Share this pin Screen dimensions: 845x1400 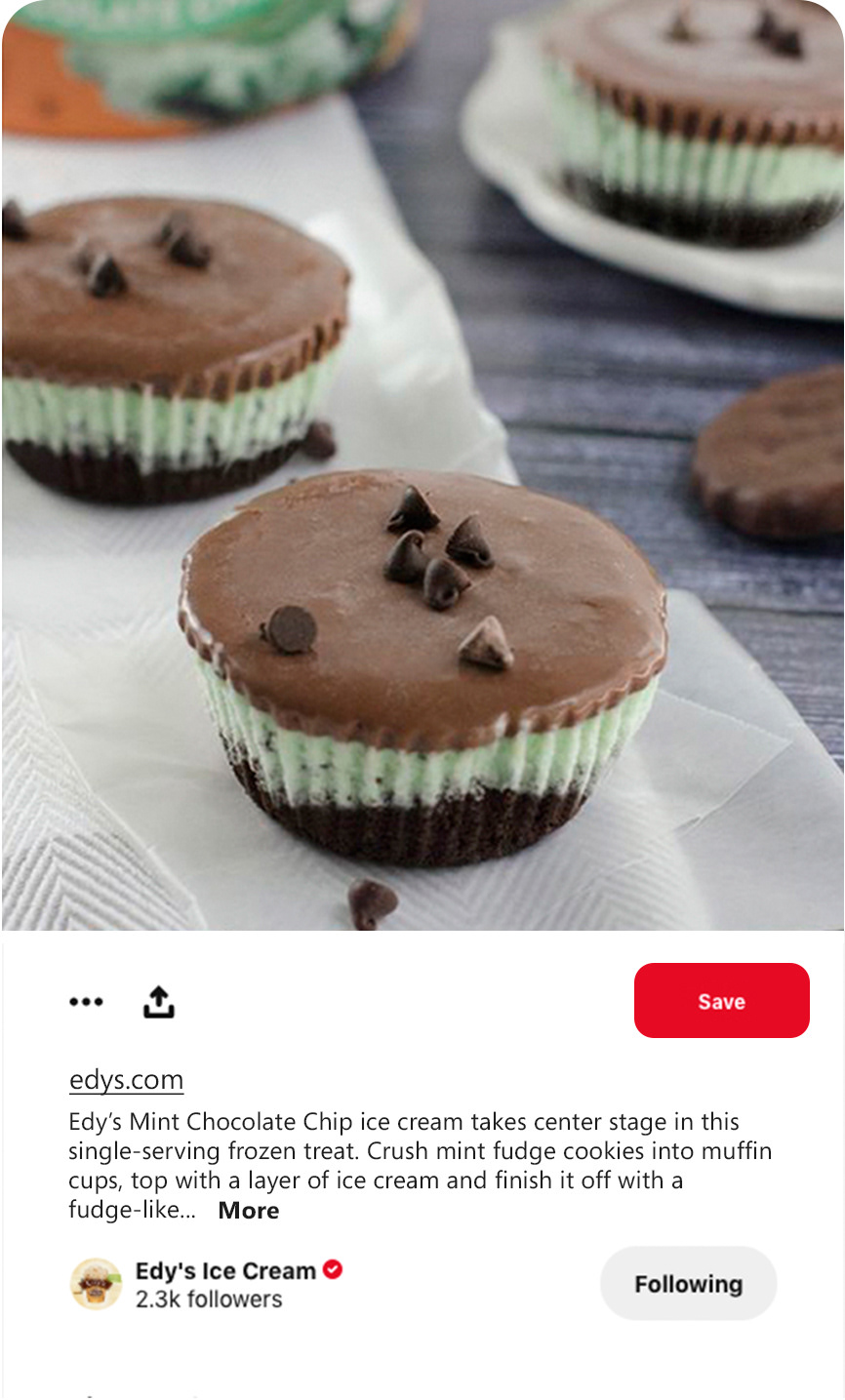(158, 1001)
